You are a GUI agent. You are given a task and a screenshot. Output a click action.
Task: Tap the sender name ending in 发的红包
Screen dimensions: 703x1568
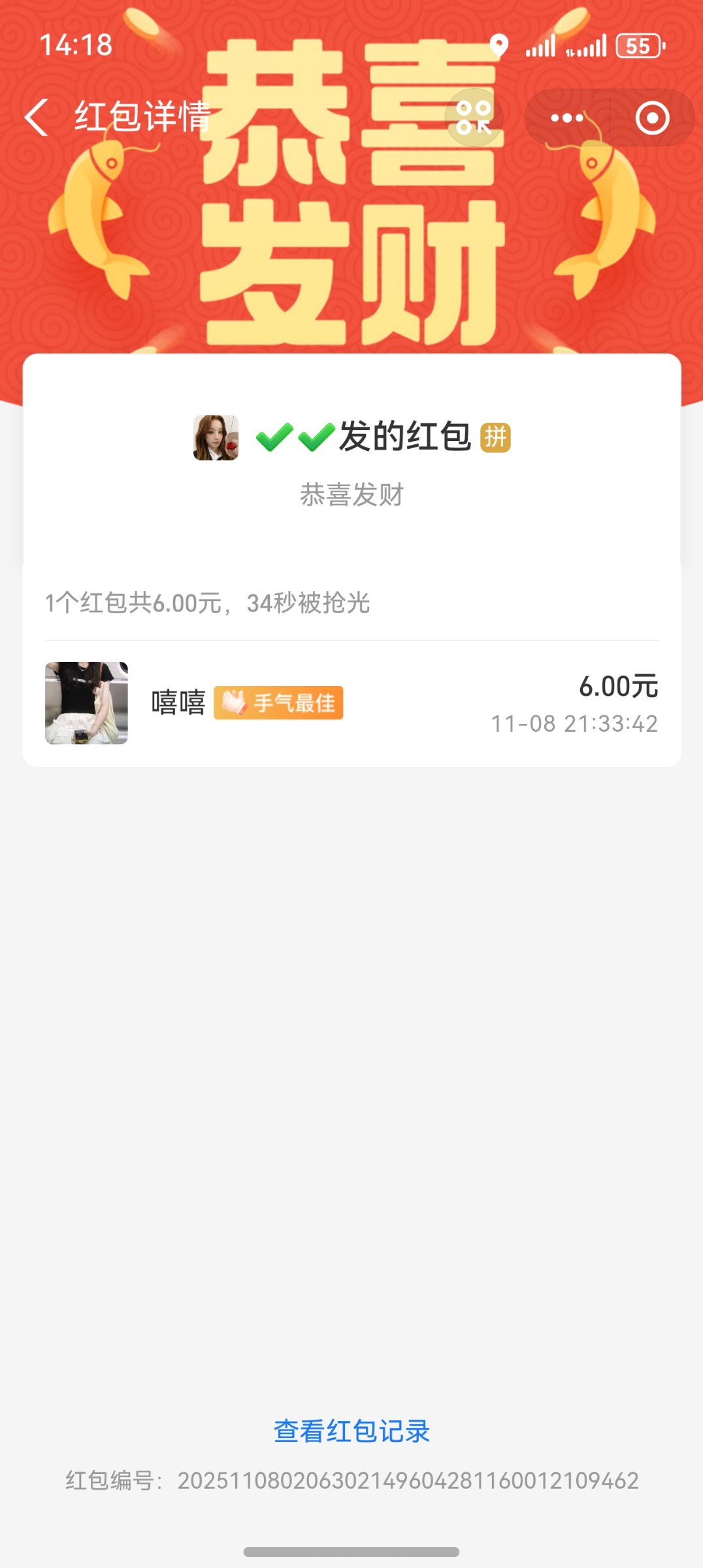[405, 438]
